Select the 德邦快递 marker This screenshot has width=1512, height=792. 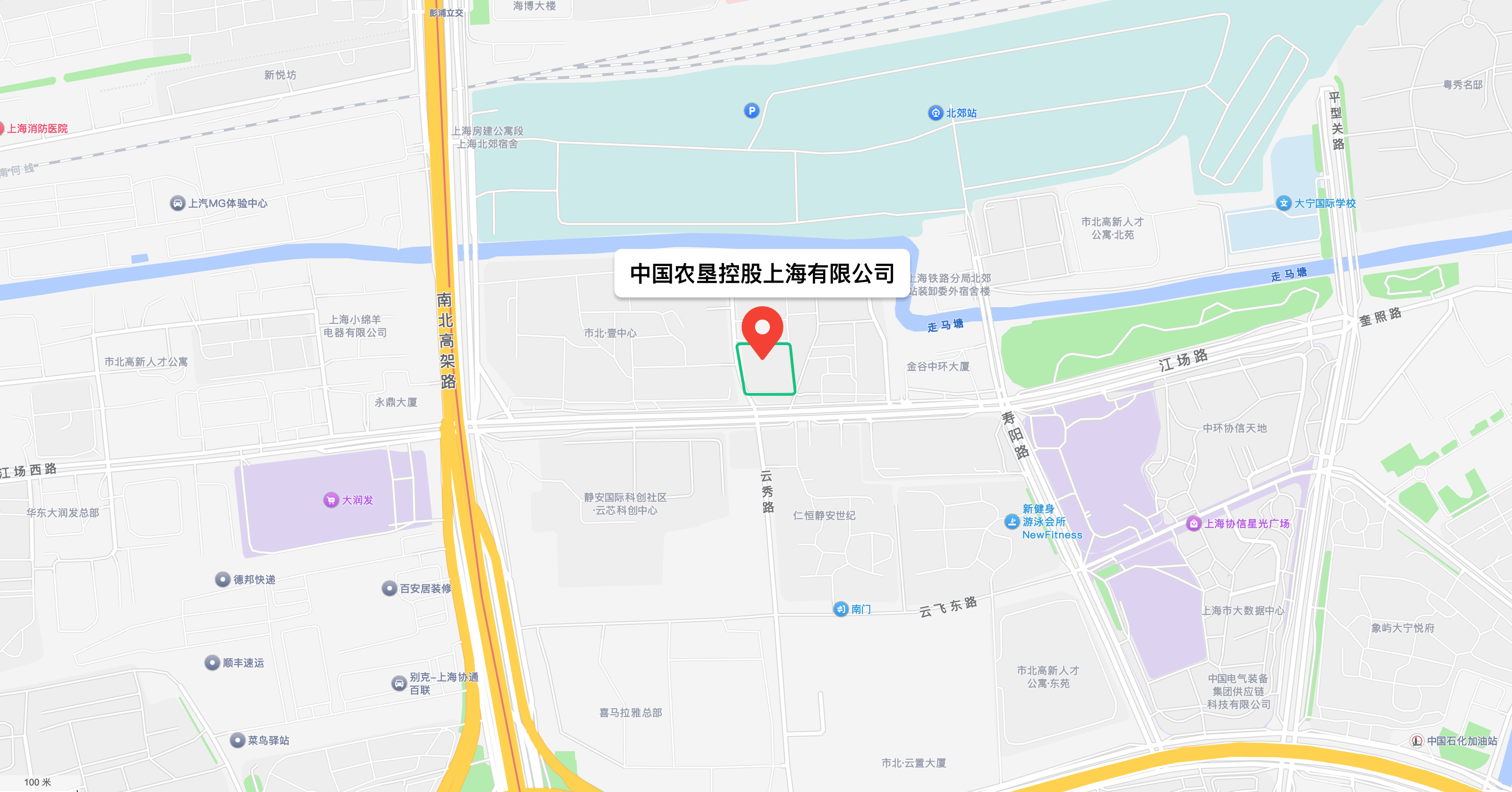pyautogui.click(x=223, y=580)
